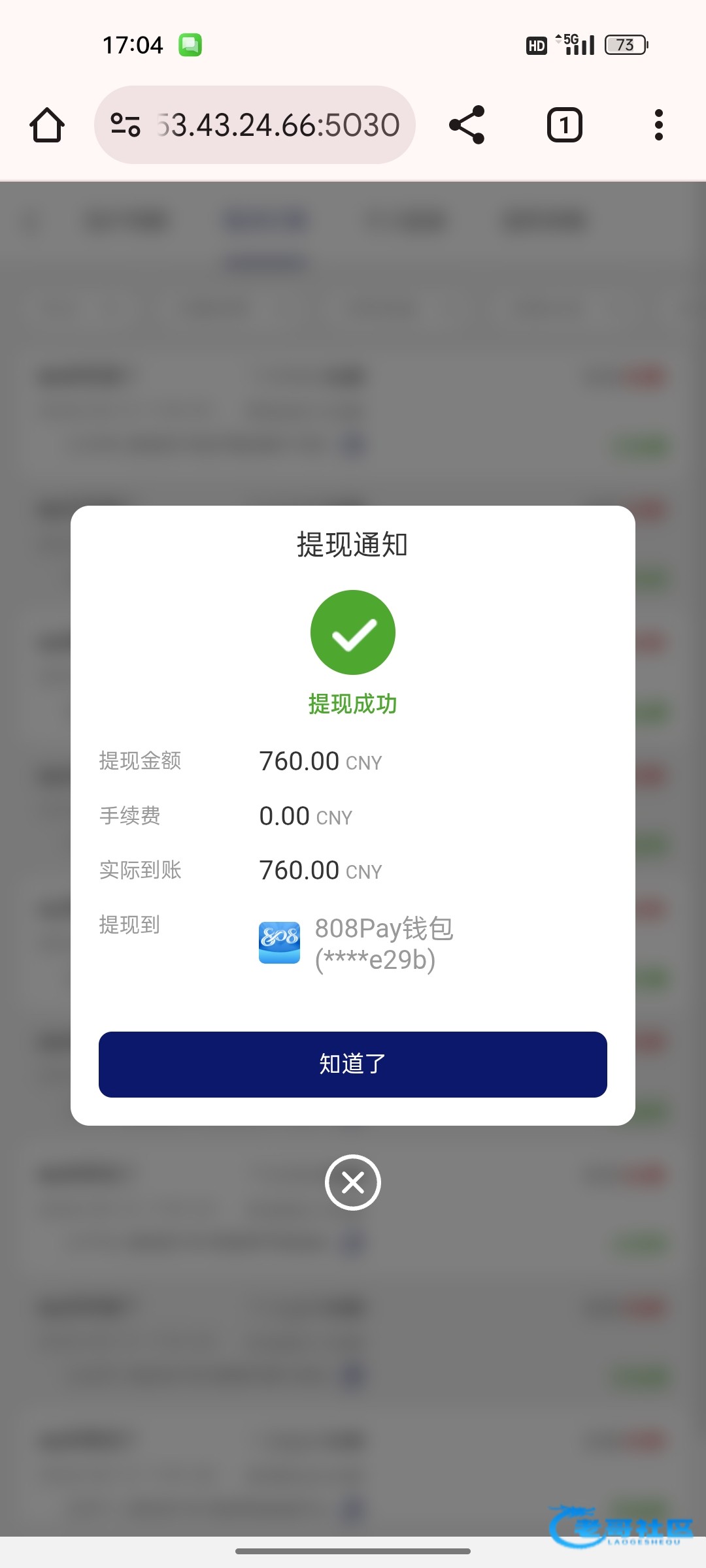Close the withdrawal notice with the X icon
This screenshot has height=1568, width=706.
pos(353,1183)
